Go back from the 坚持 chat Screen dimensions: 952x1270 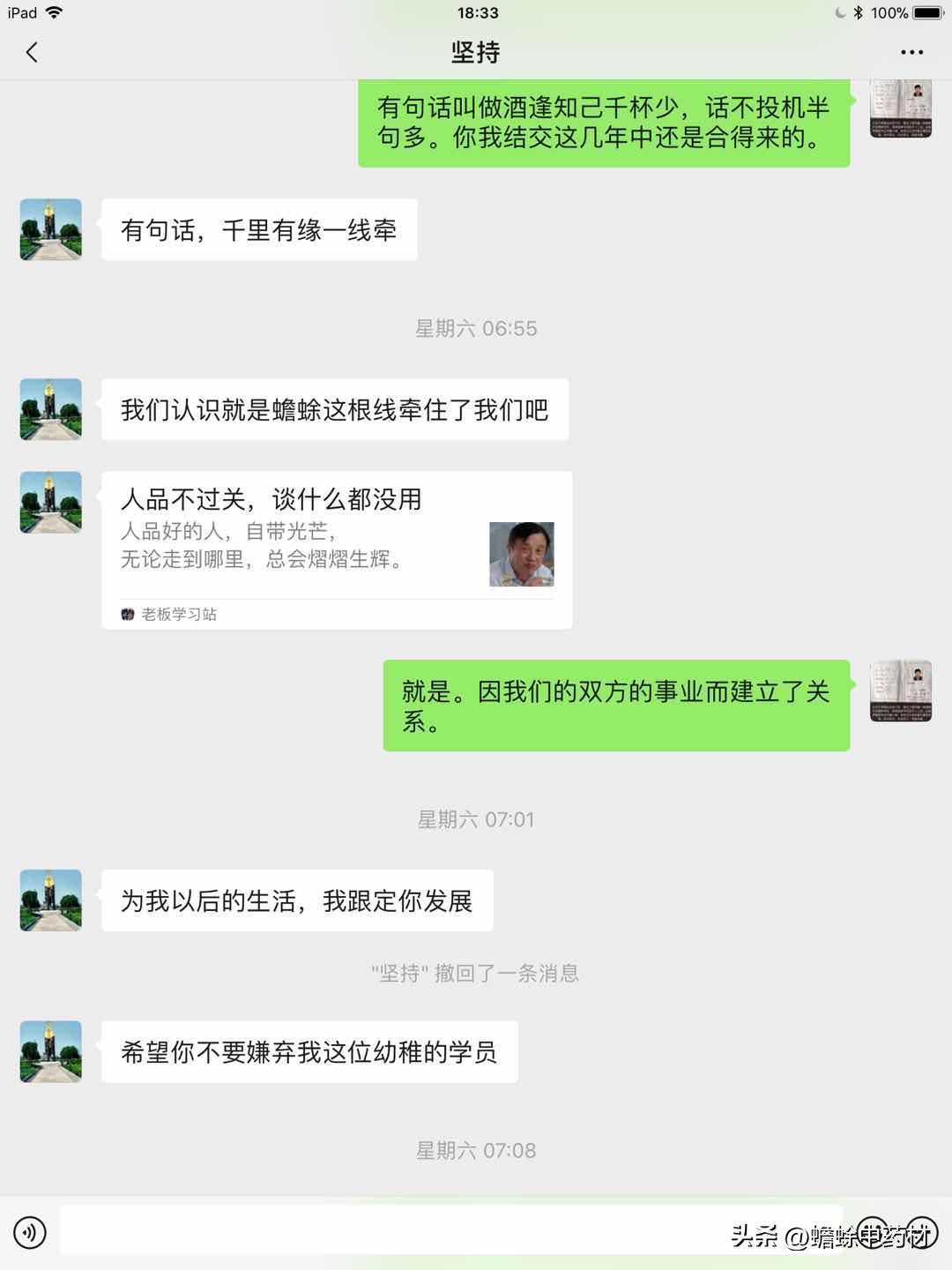[x=33, y=53]
